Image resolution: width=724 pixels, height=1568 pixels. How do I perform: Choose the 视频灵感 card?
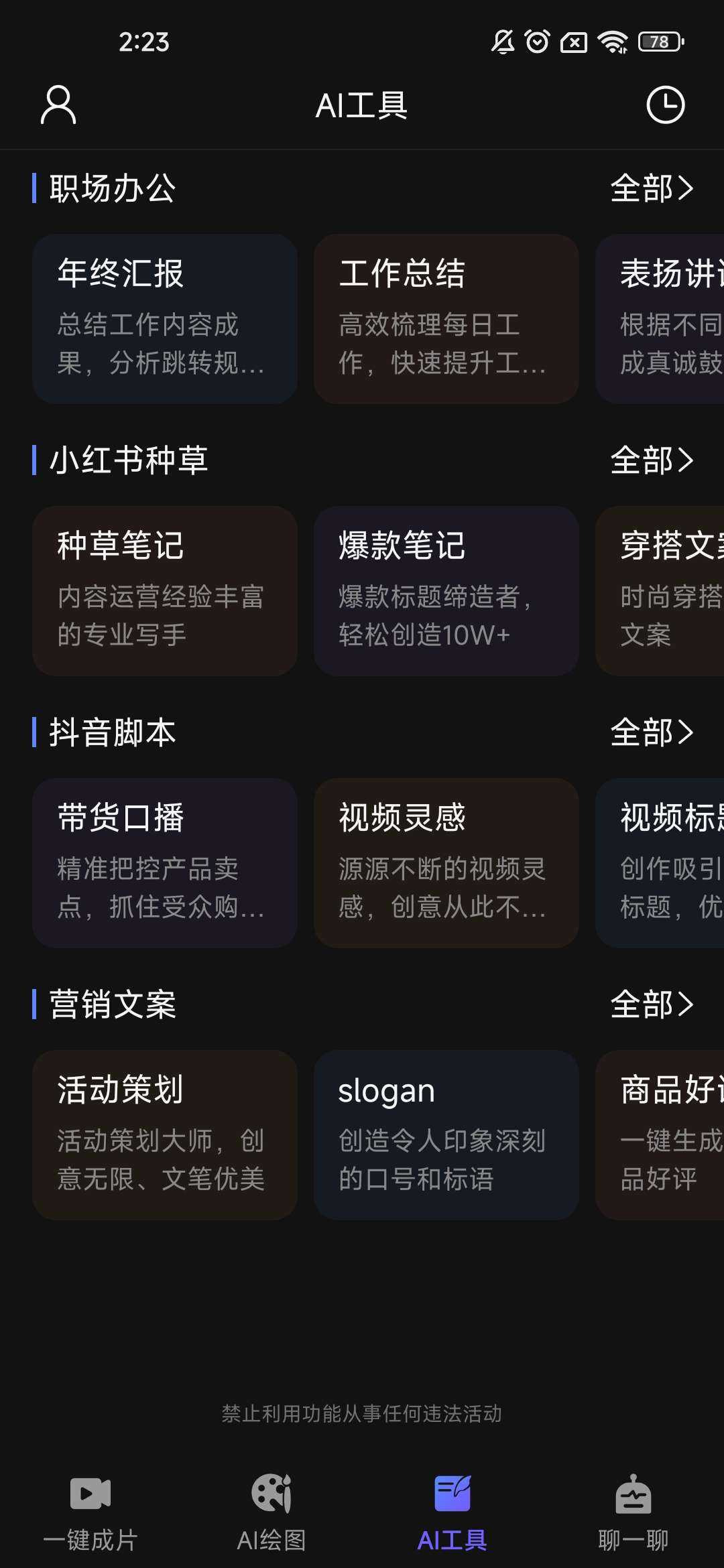[x=446, y=863]
